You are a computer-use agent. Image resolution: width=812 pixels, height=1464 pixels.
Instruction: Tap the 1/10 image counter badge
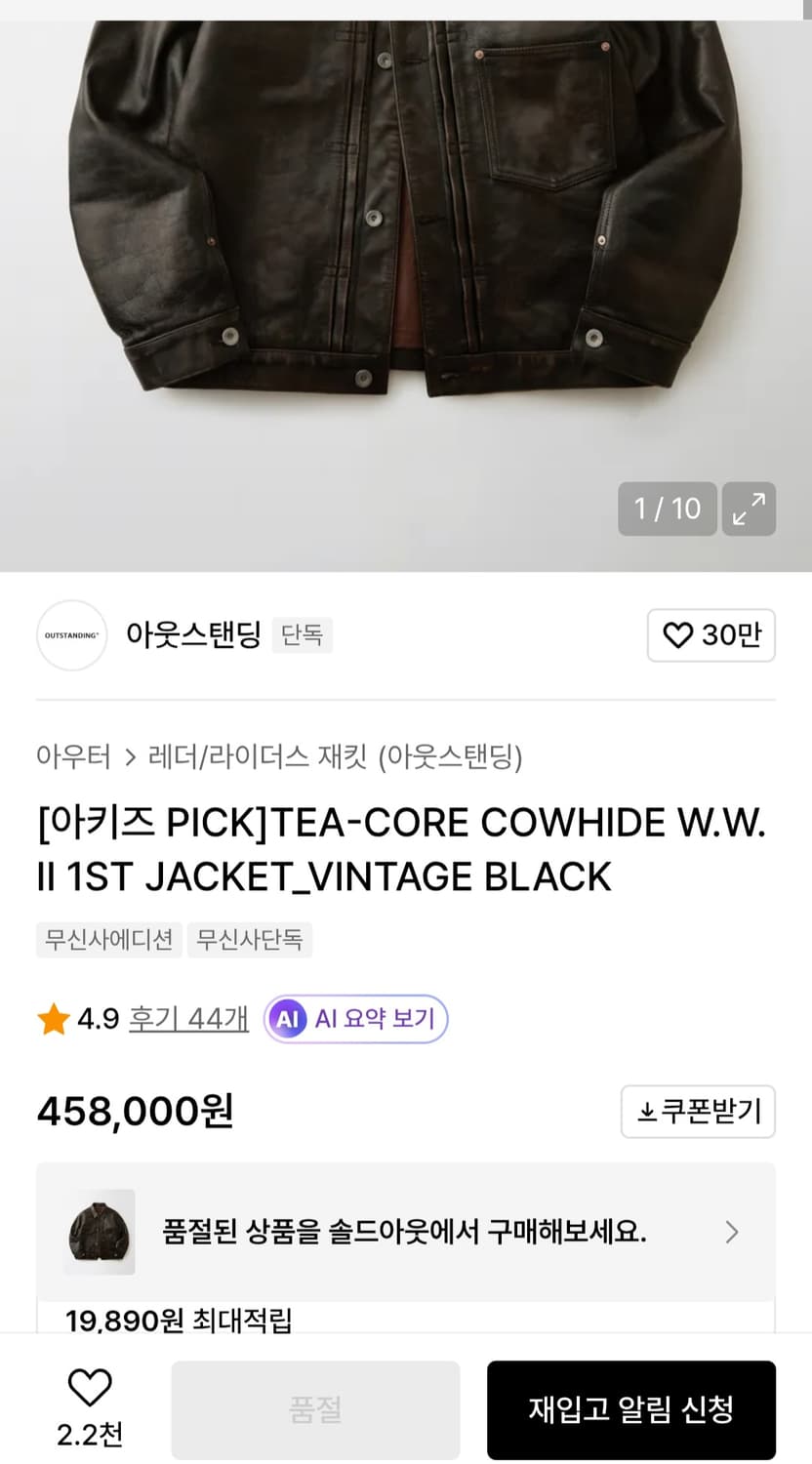(668, 508)
